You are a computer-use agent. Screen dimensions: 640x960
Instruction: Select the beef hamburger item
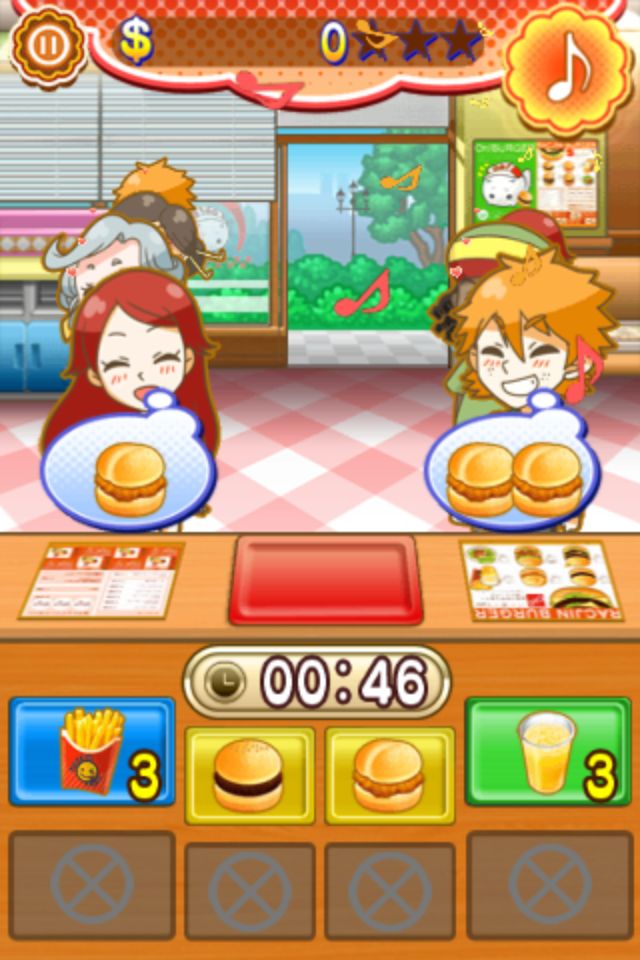click(249, 775)
